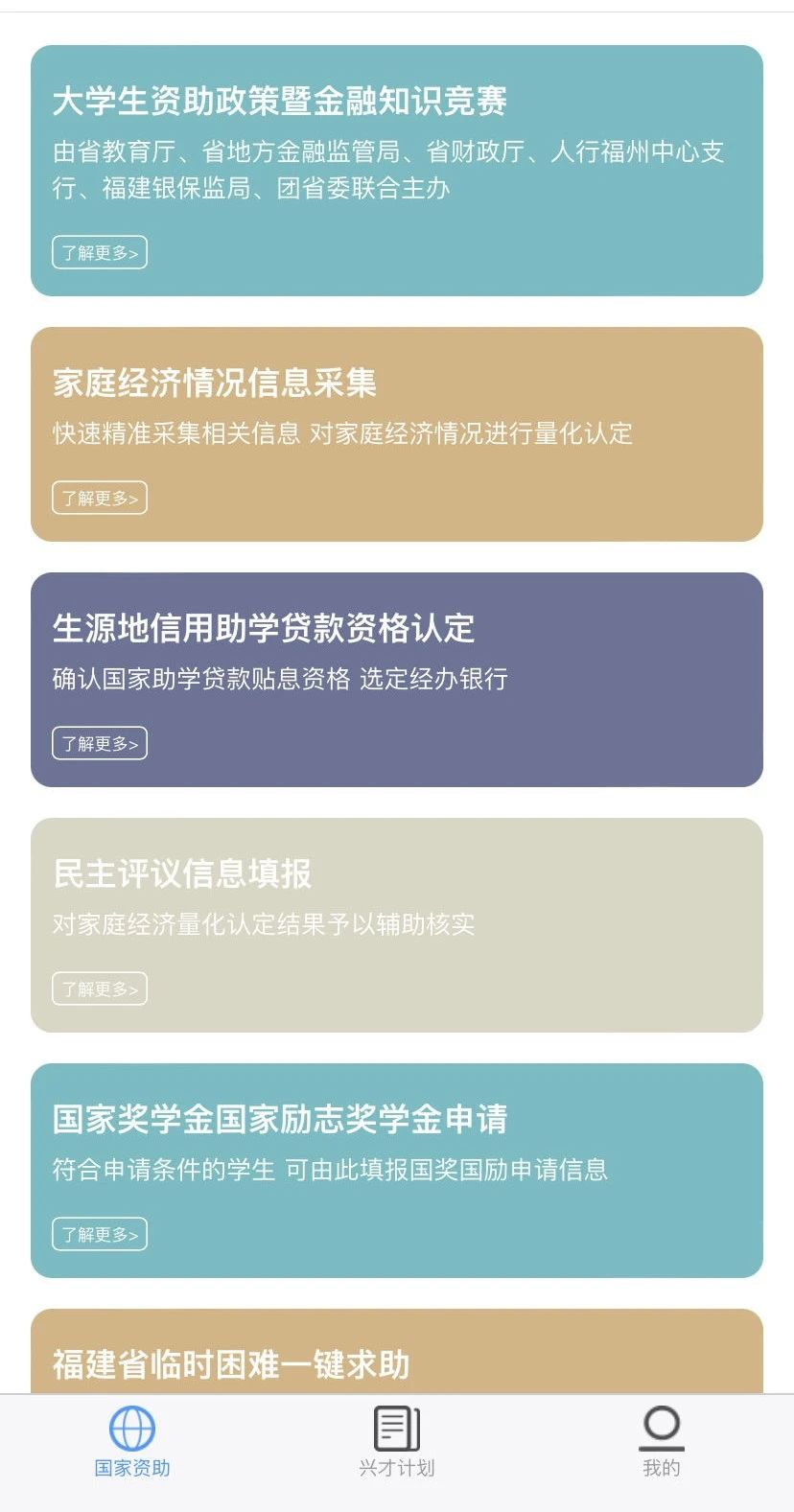Open the 国家奖学金国家励志奖学金申请 card
The image size is (794, 1512).
pyautogui.click(x=397, y=1171)
